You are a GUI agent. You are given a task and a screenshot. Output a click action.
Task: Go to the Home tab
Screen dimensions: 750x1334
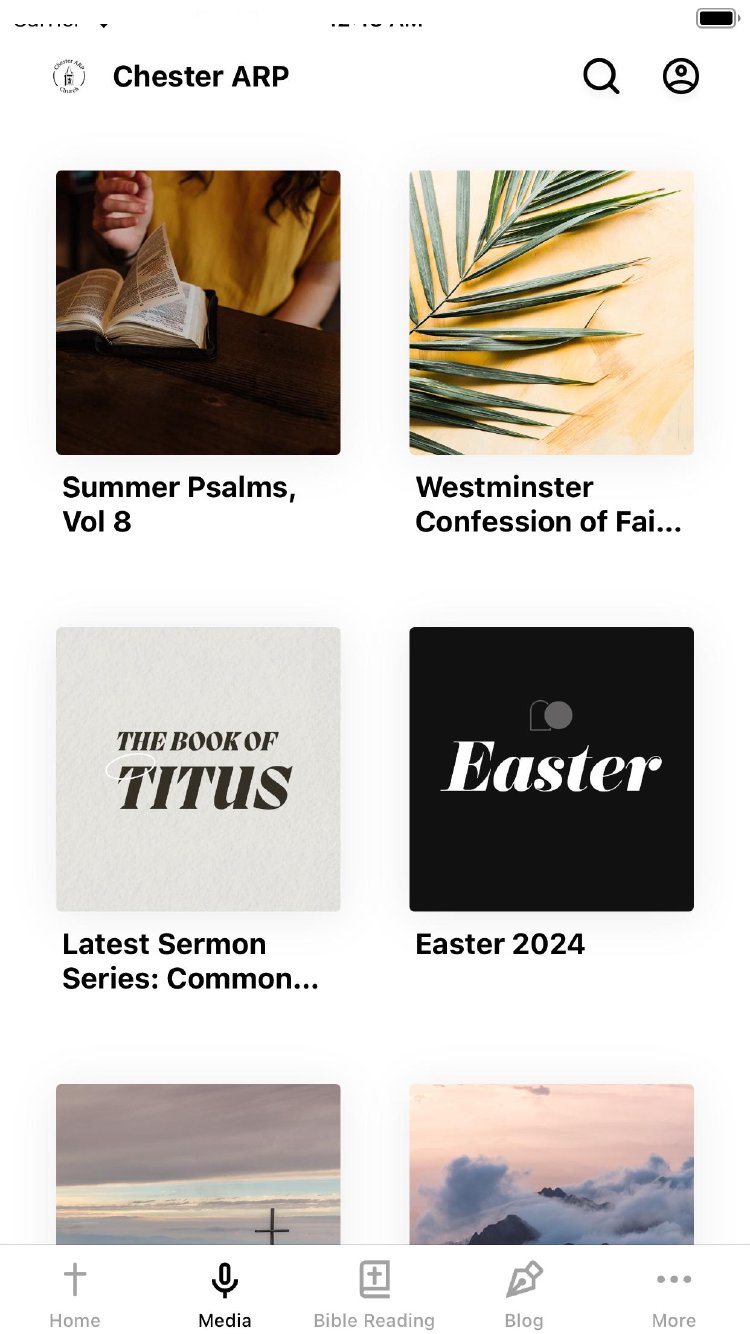pos(75,1294)
